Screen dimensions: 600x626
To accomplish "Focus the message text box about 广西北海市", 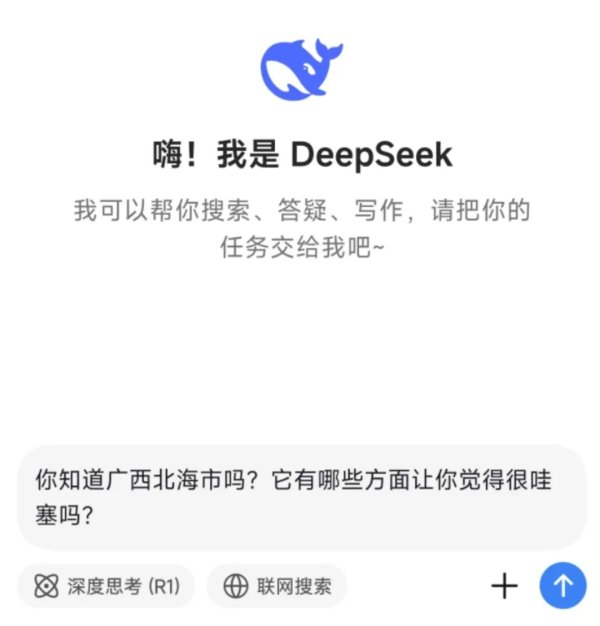I will tap(300, 497).
